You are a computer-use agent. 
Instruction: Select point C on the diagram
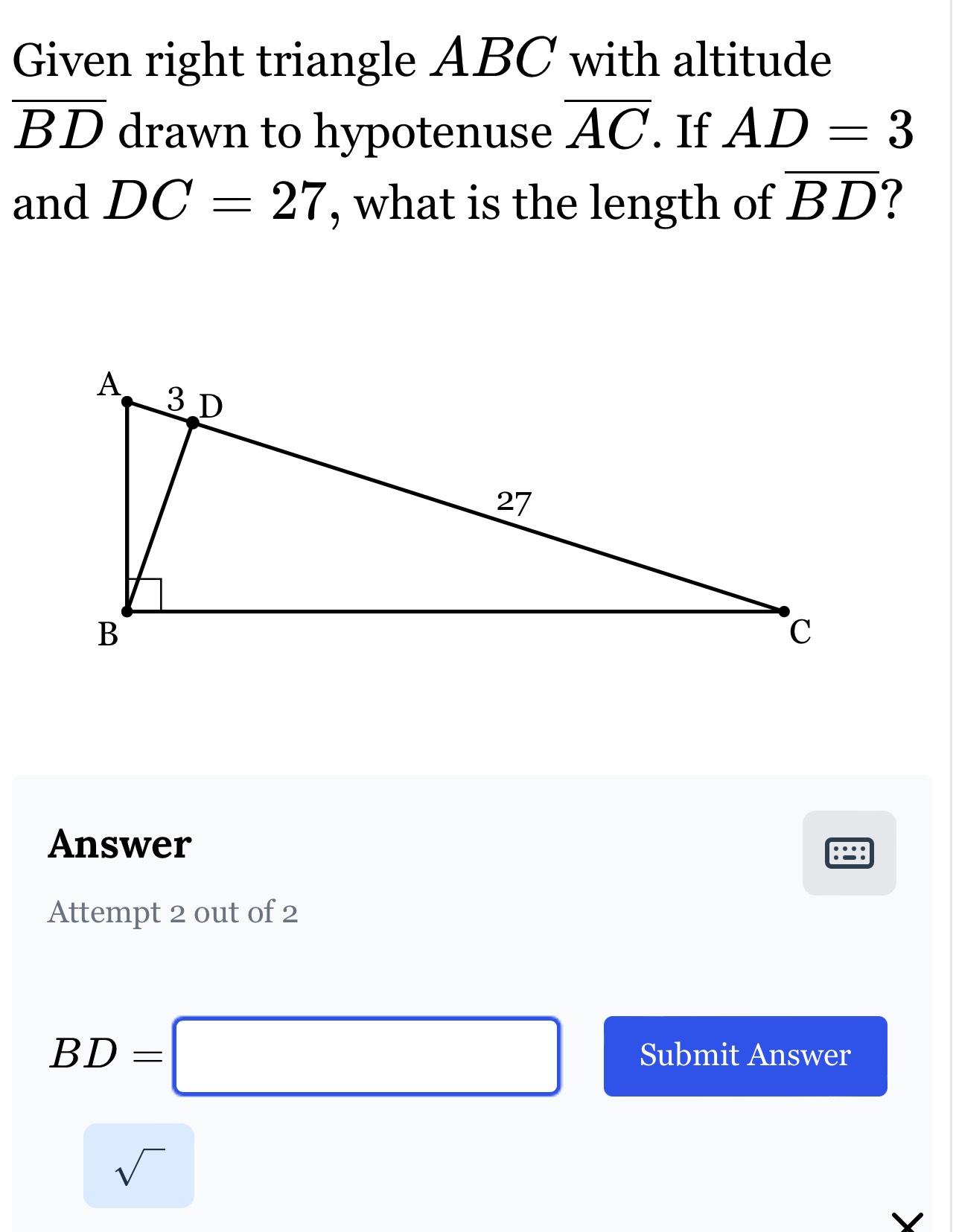click(x=783, y=610)
